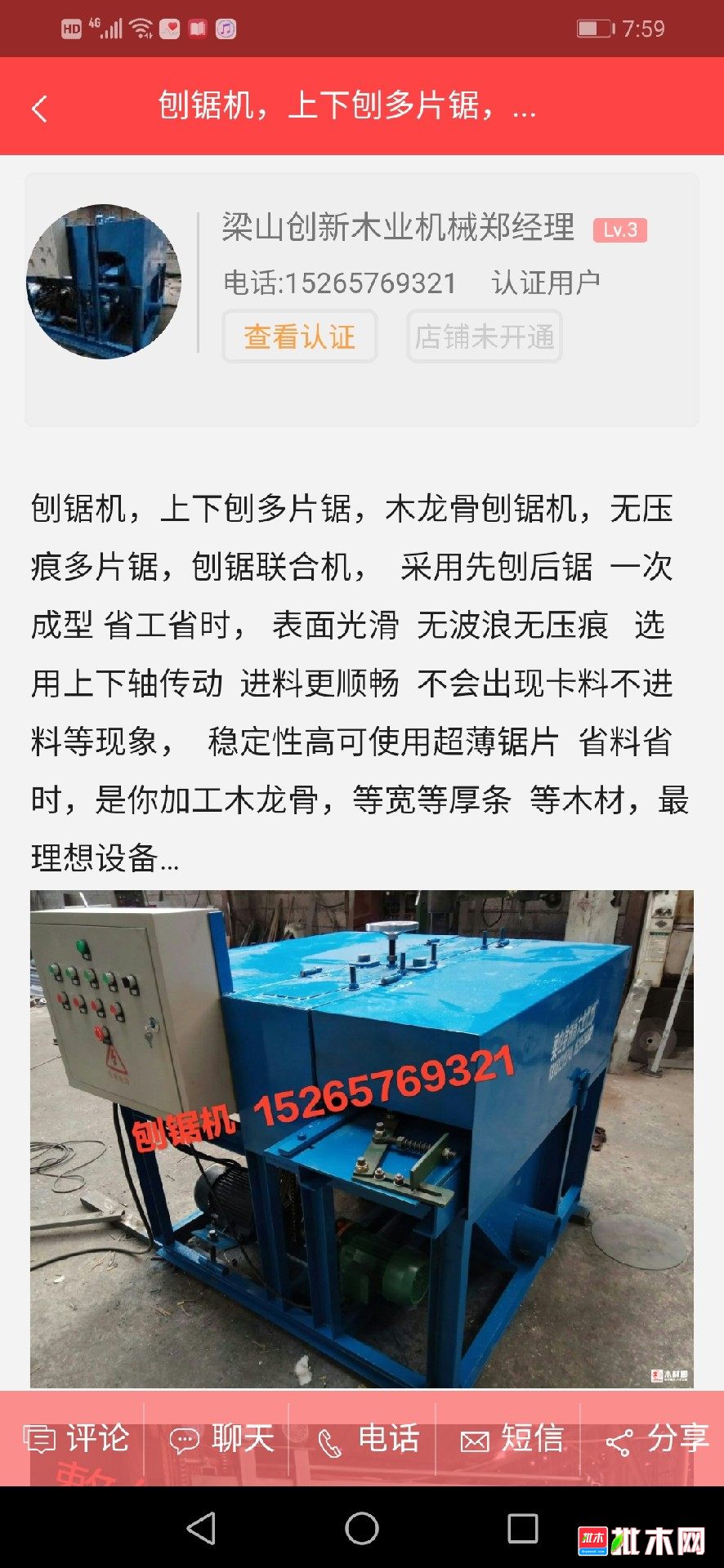Call the seller via 电话
The height and width of the screenshot is (1568, 724).
click(x=369, y=1439)
